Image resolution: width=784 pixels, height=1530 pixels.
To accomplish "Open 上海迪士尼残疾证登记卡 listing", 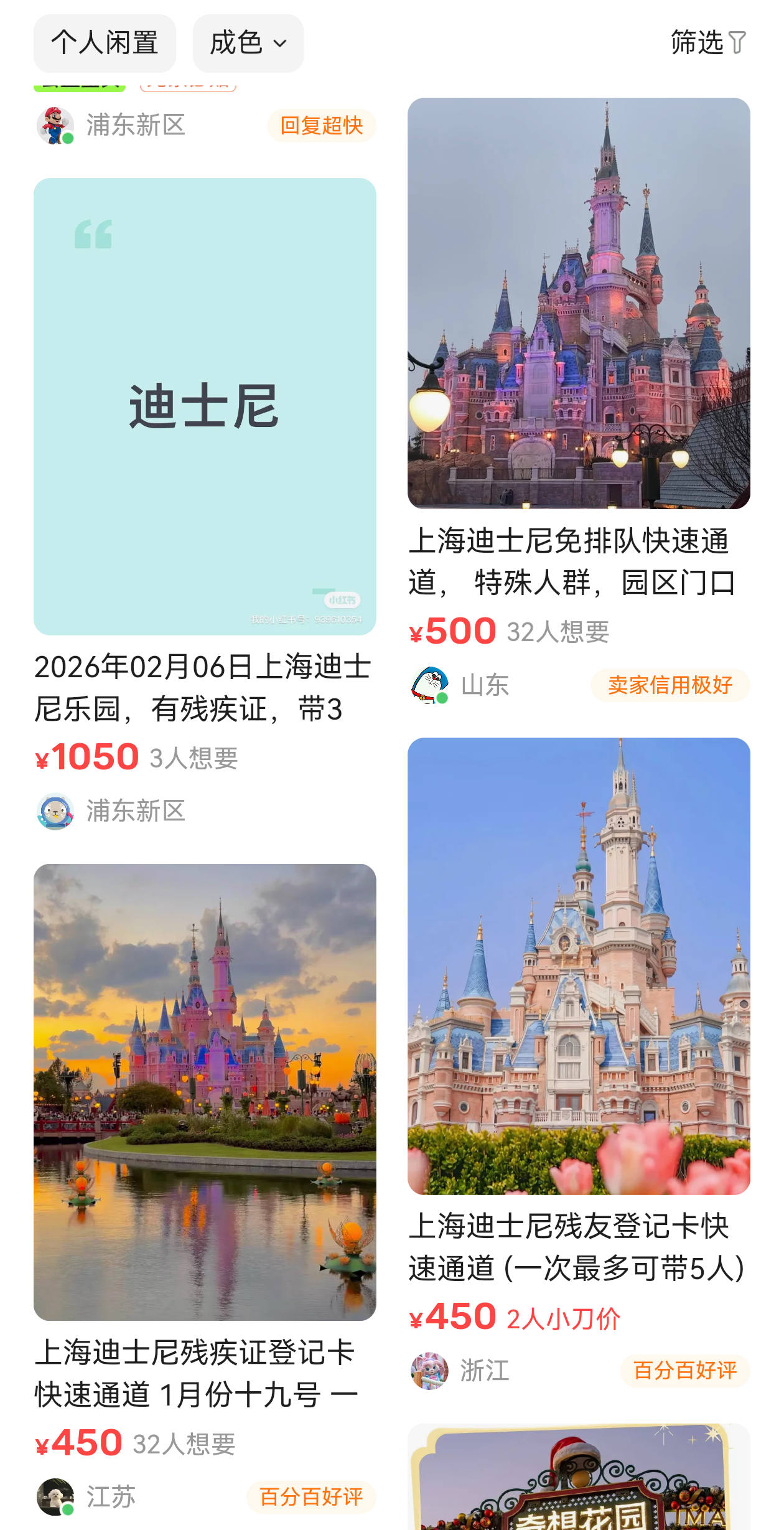I will (x=205, y=1092).
